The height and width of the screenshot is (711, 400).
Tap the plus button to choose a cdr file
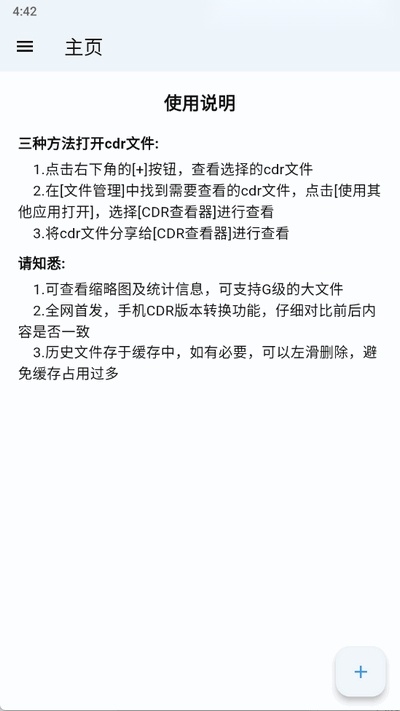pyautogui.click(x=361, y=672)
